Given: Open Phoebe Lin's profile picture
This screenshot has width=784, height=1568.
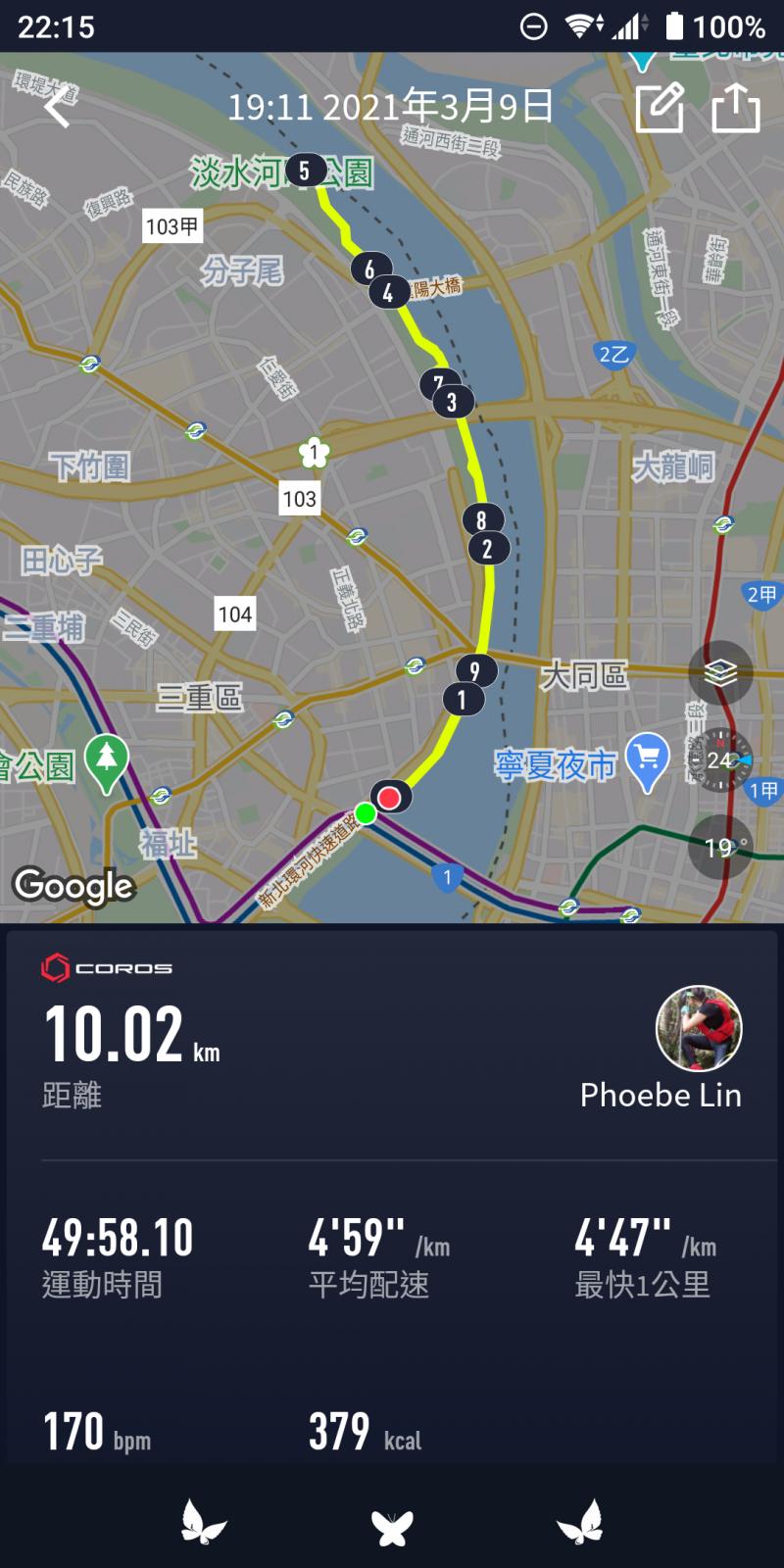Looking at the screenshot, I should point(698,1028).
